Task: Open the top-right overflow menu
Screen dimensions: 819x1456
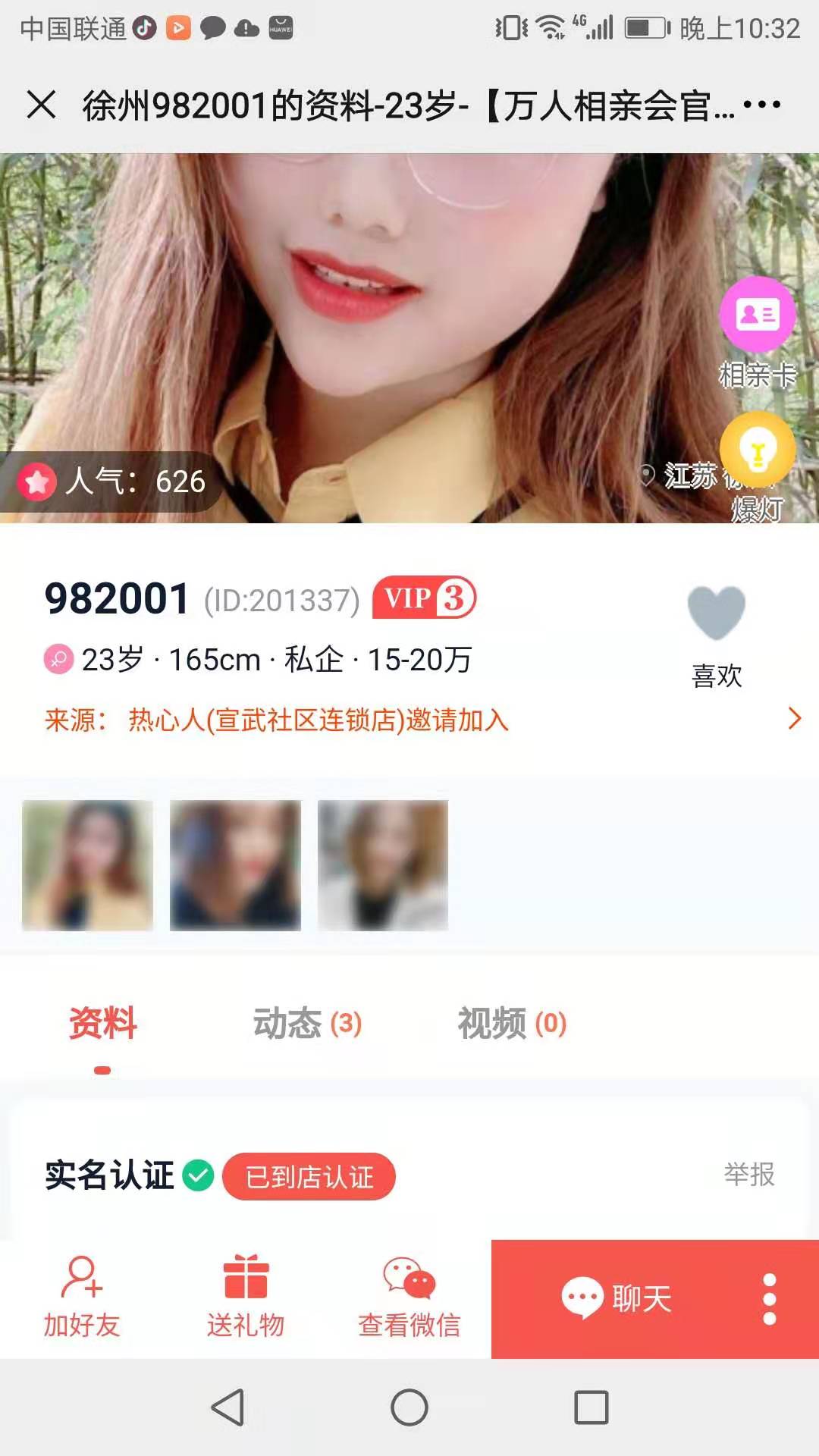Action: point(761,105)
